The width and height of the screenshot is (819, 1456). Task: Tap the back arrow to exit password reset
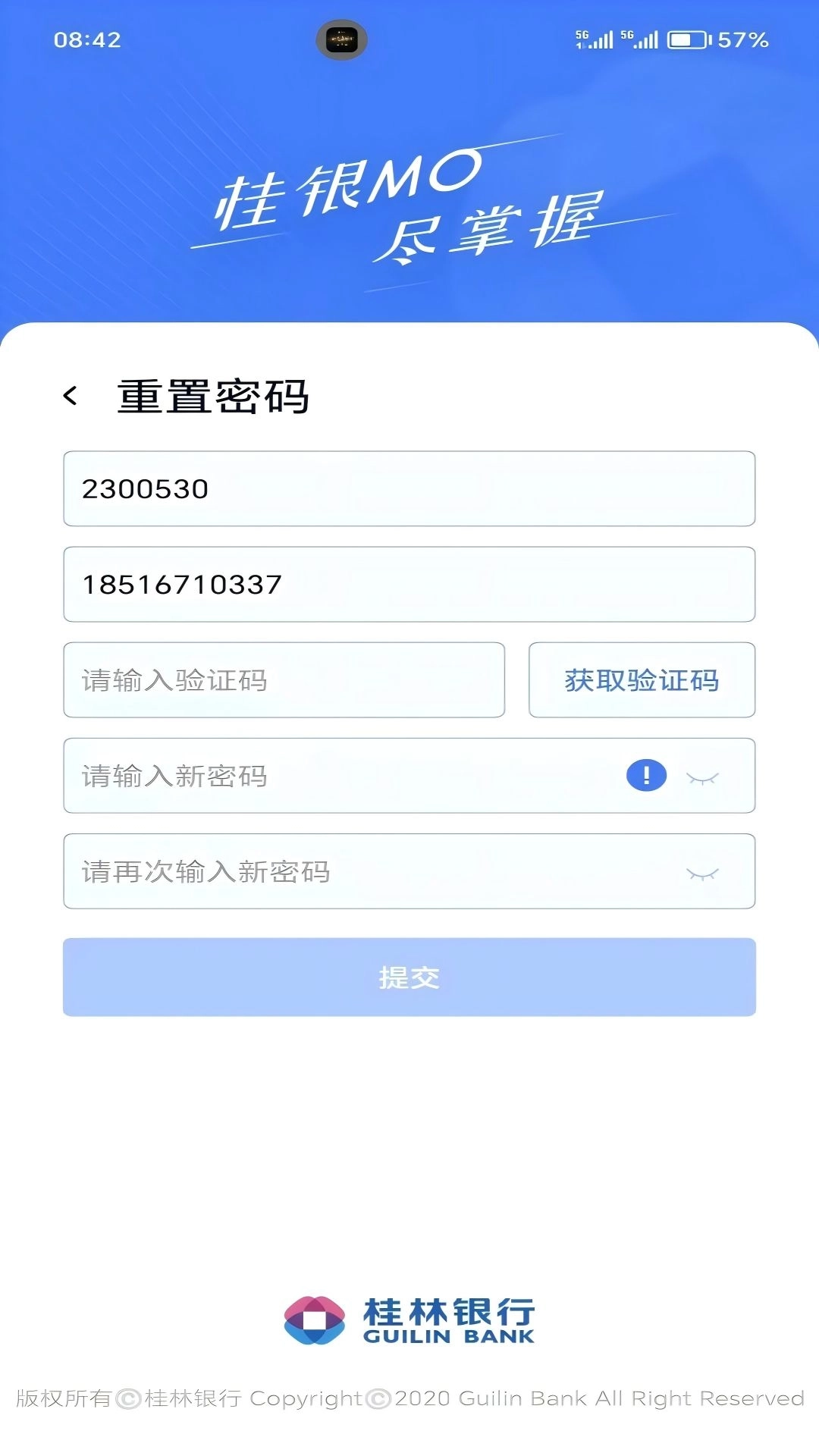point(71,396)
